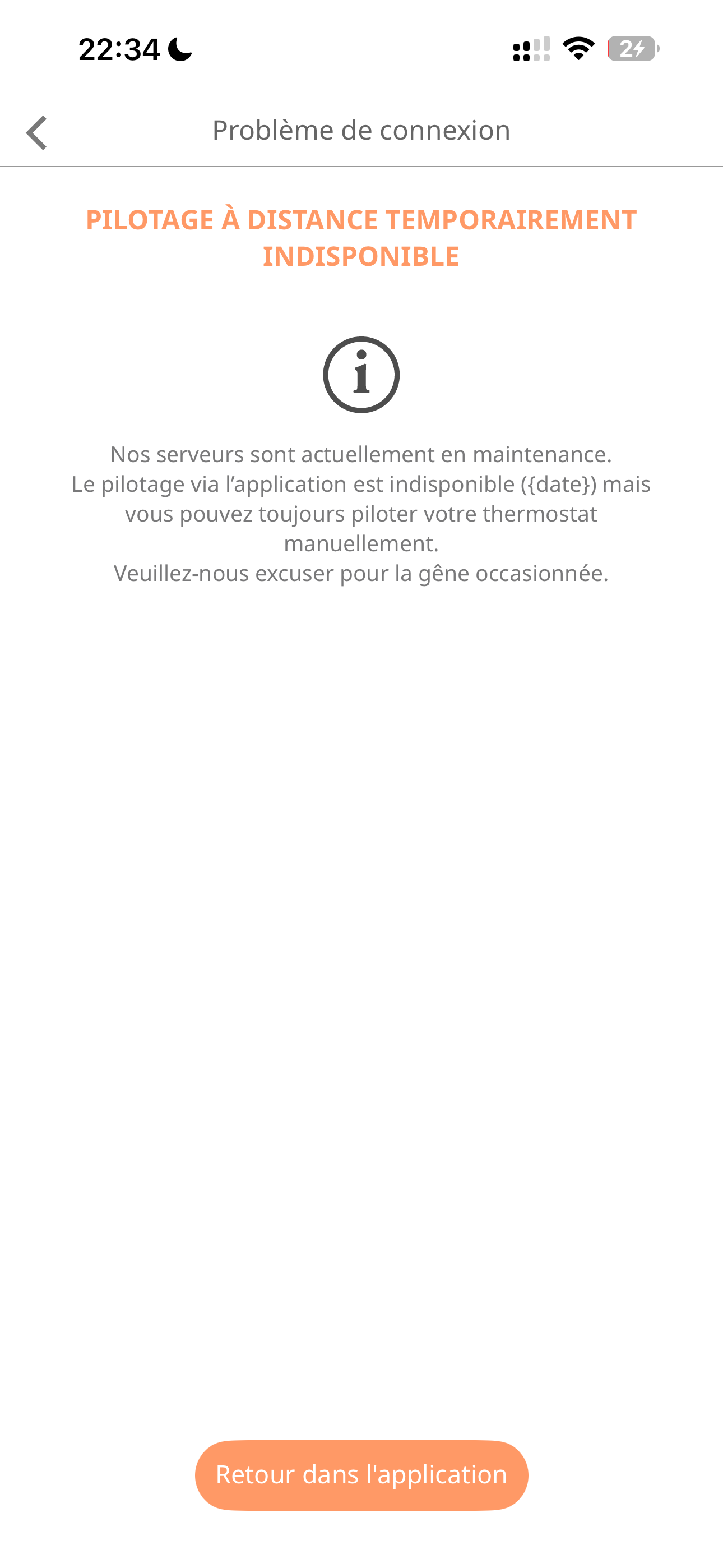Tap Retour dans l'application button
The height and width of the screenshot is (1568, 723).
[x=361, y=1475]
